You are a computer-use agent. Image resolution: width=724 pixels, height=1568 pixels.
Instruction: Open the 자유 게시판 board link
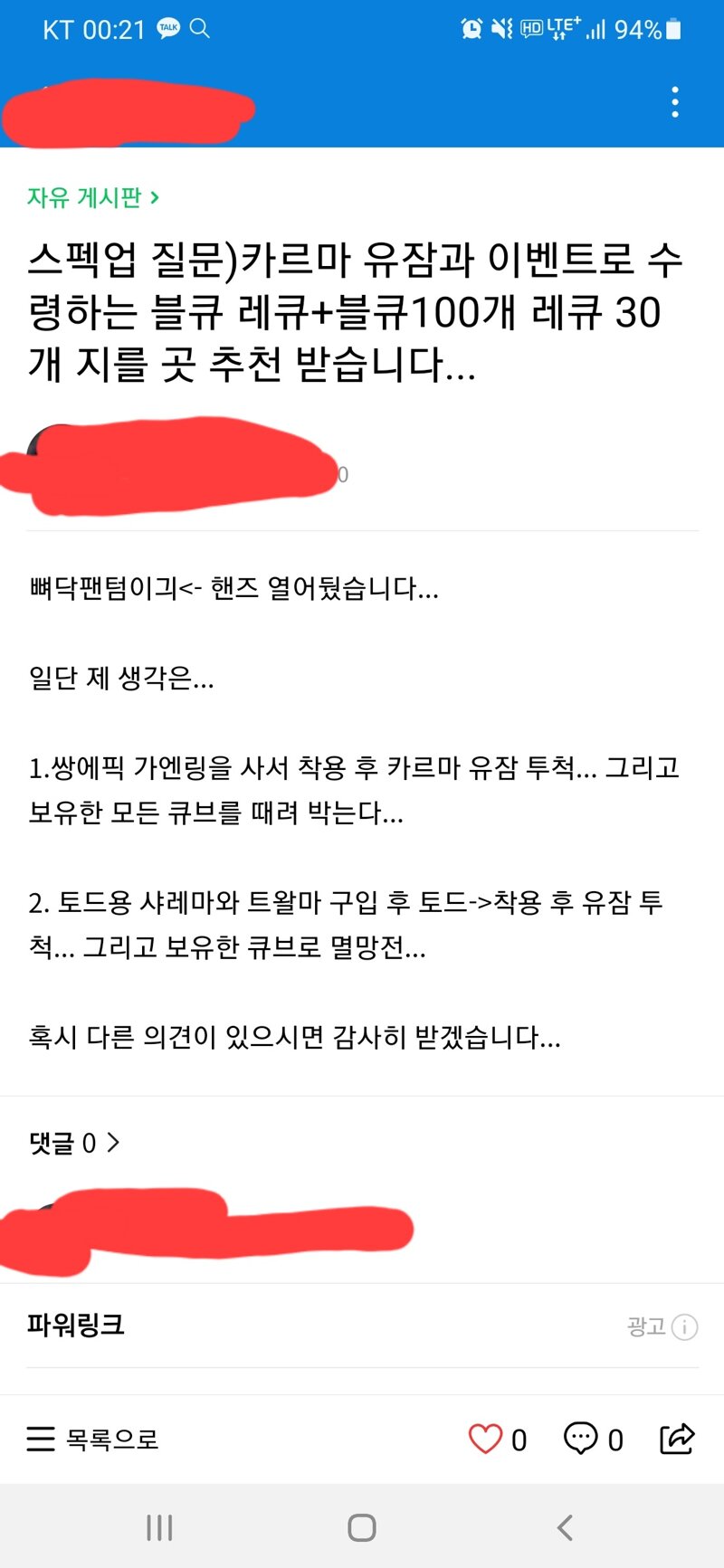pyautogui.click(x=93, y=197)
